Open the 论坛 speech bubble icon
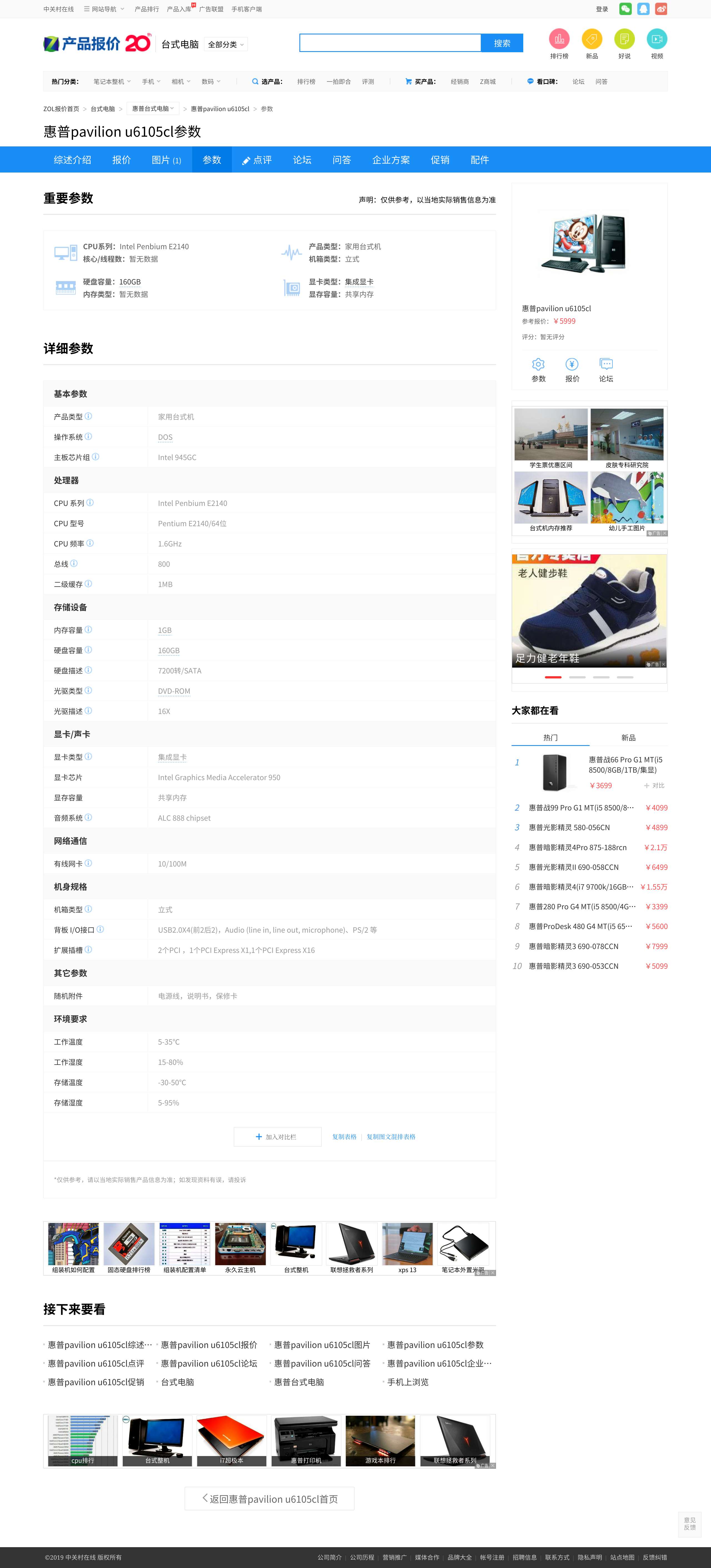The width and height of the screenshot is (711, 1568). click(x=606, y=364)
